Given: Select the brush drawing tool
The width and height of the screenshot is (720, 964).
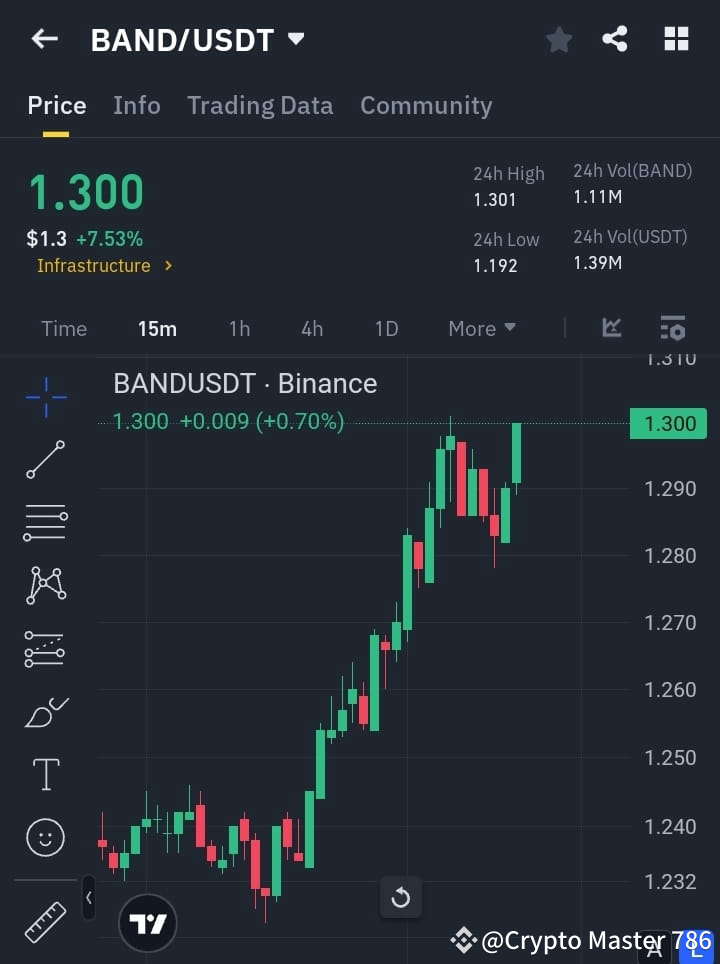Looking at the screenshot, I should point(45,712).
